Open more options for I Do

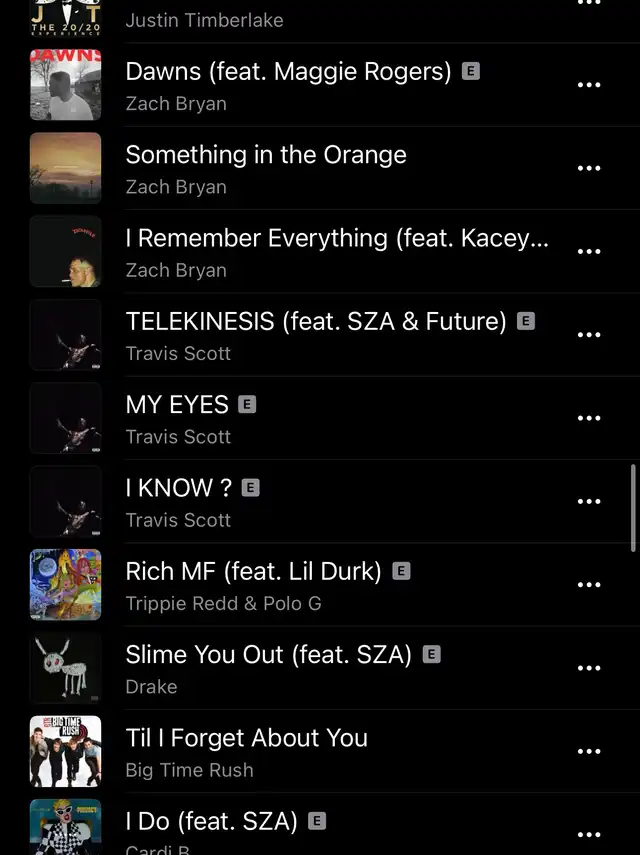(589, 834)
